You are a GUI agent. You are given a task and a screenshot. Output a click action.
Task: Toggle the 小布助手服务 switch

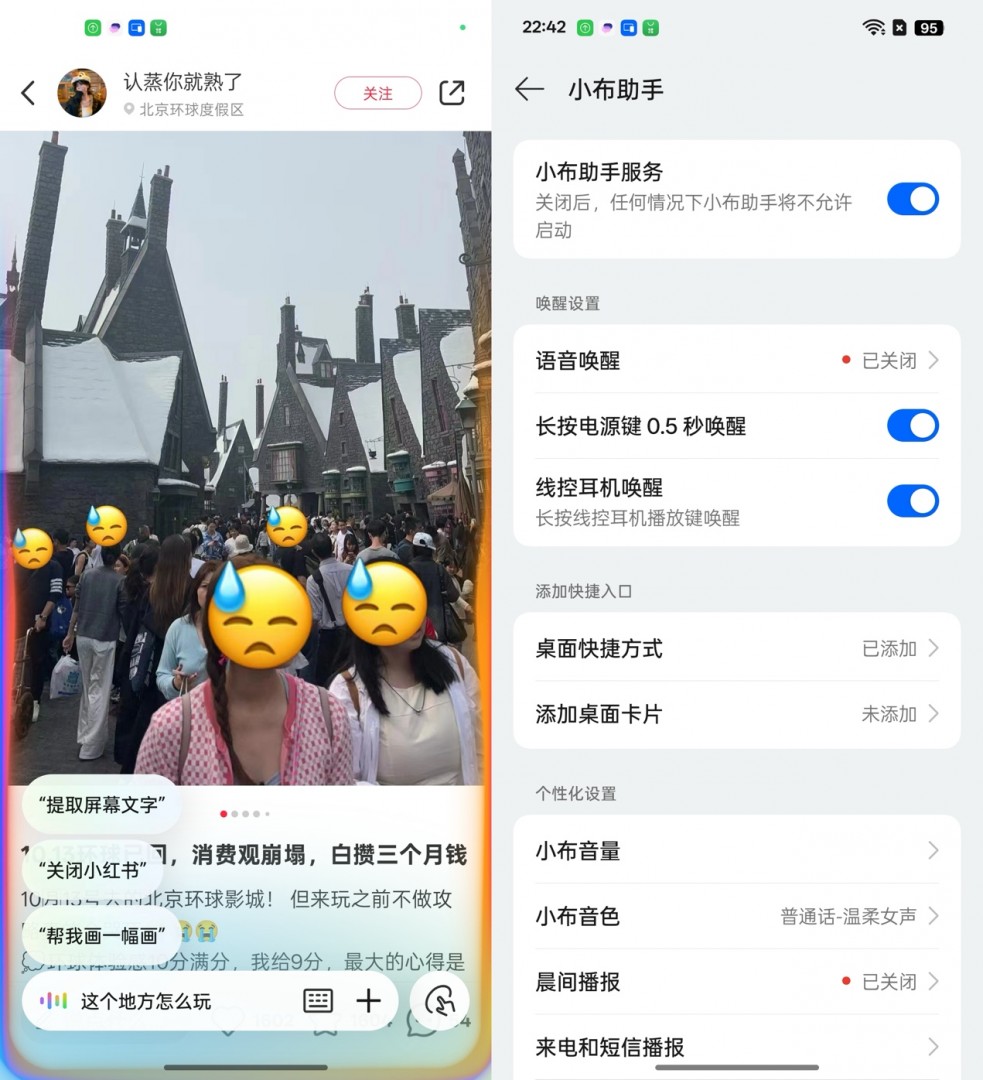[x=912, y=199]
